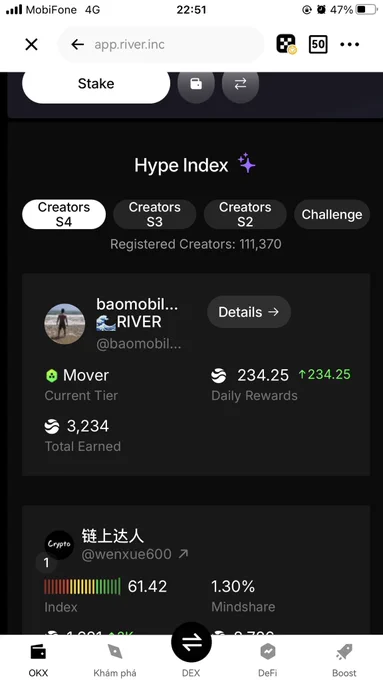The width and height of the screenshot is (383, 680).
Task: Go back using the browser arrow
Action: [x=78, y=44]
